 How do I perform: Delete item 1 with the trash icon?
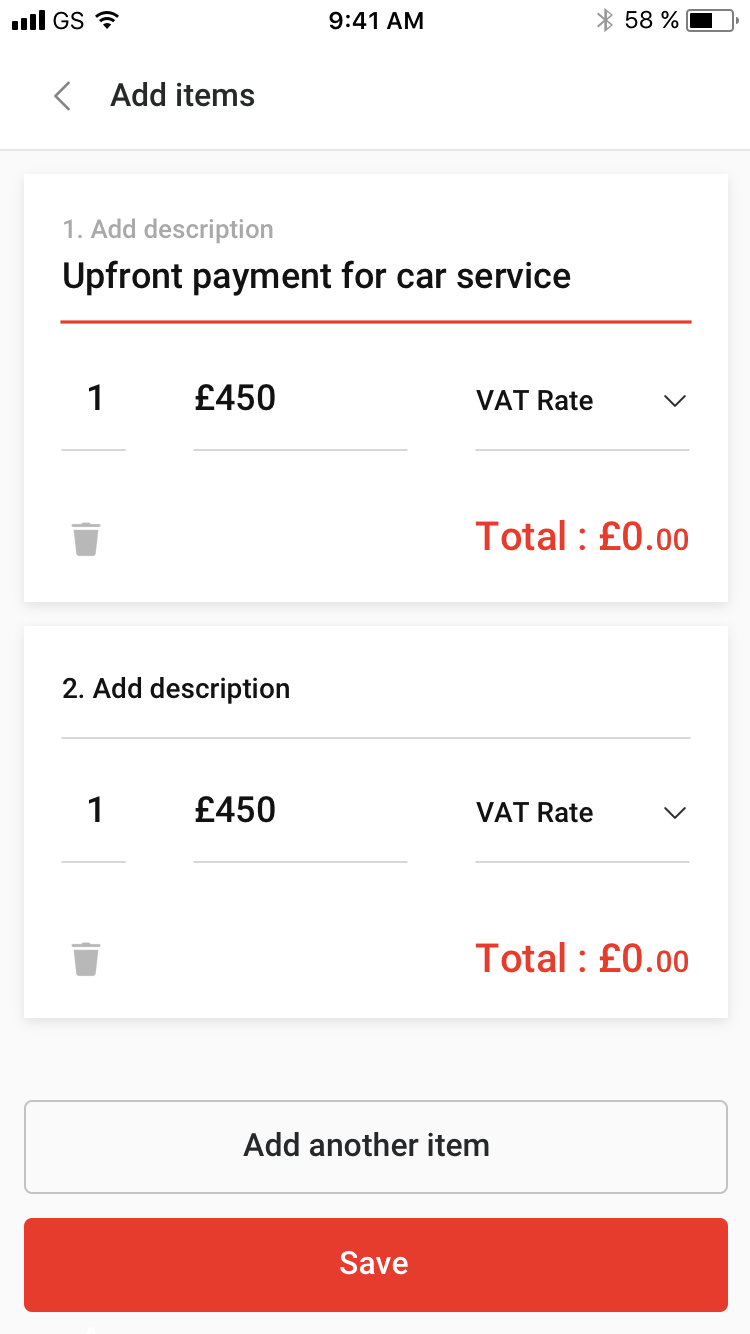click(x=86, y=539)
